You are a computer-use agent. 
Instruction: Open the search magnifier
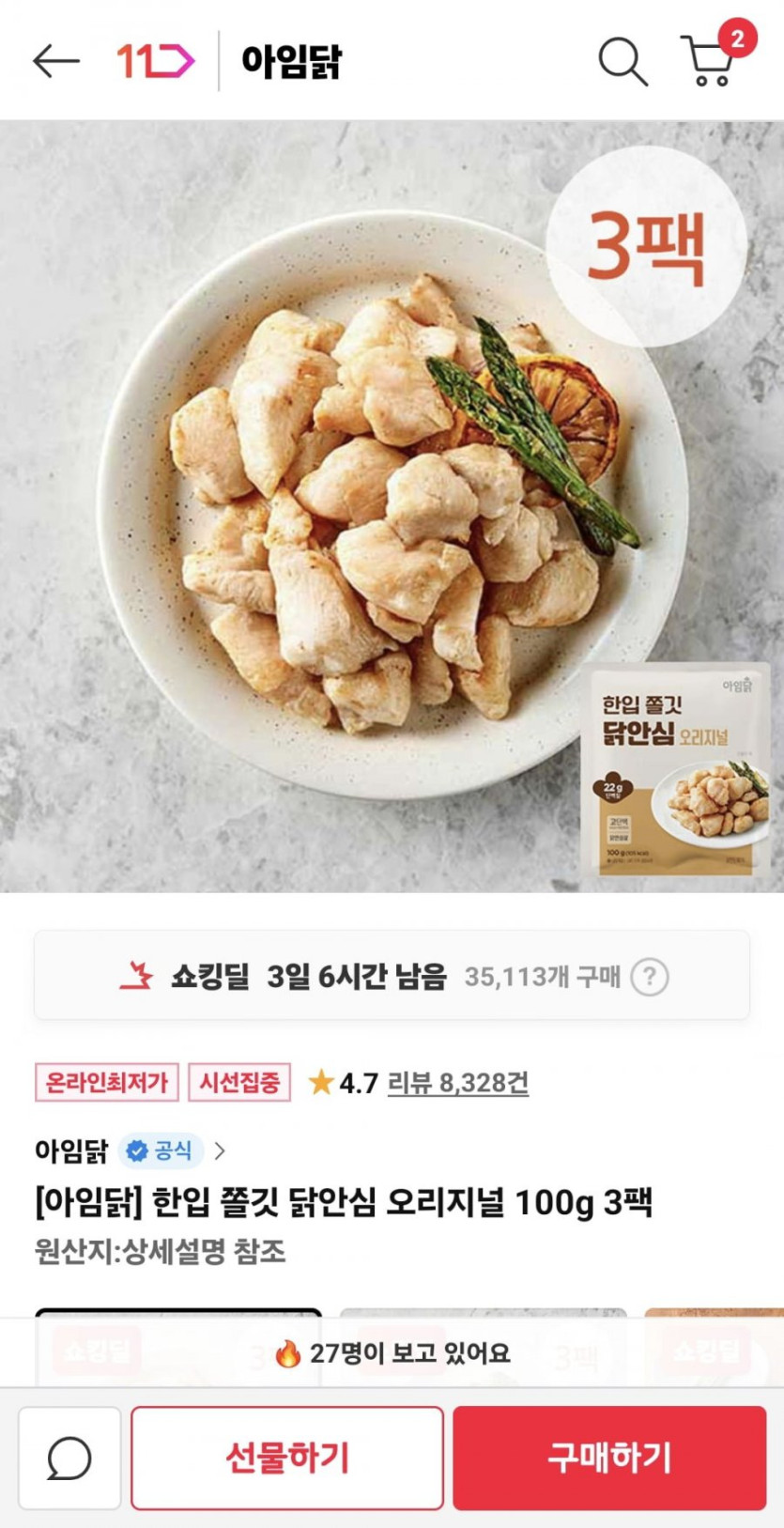point(623,62)
